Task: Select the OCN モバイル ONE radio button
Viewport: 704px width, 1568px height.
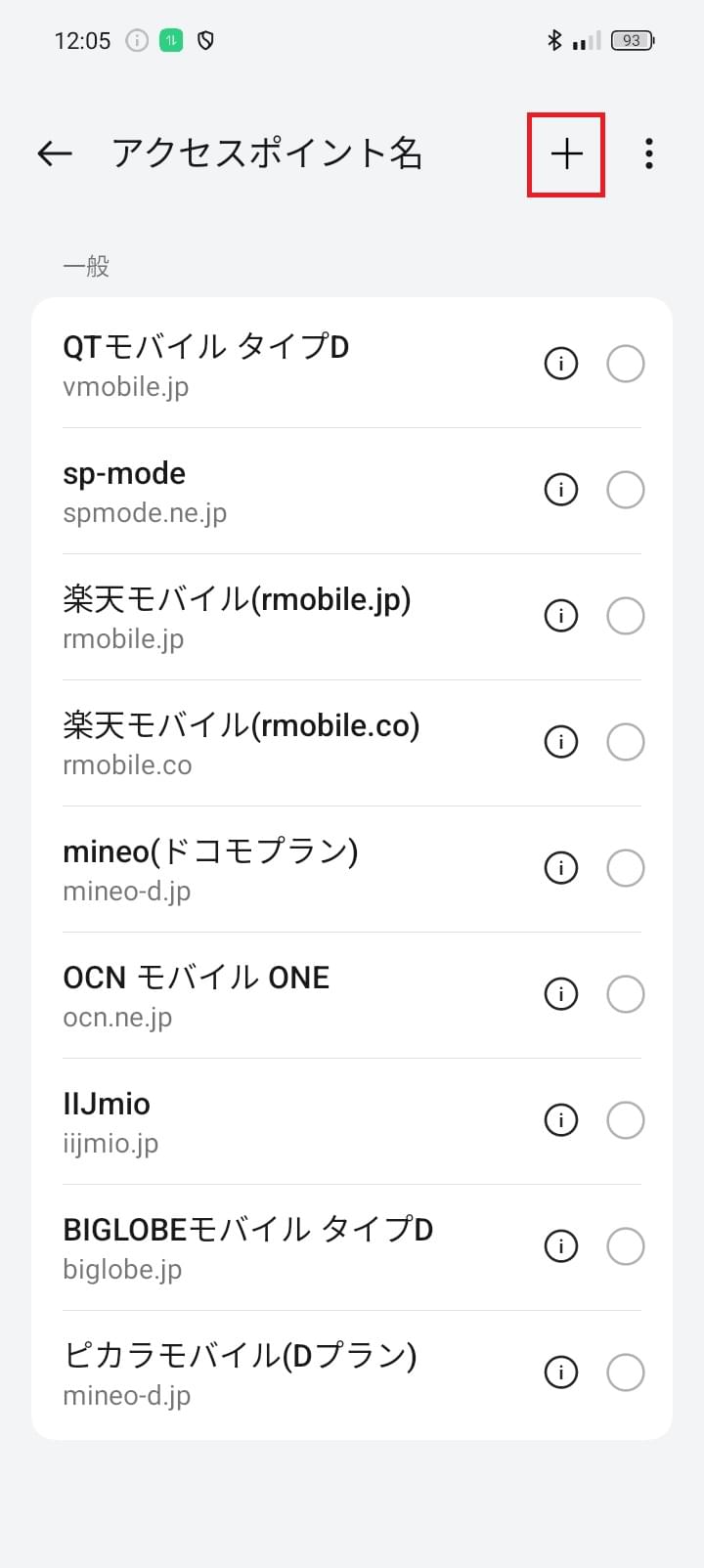Action: (625, 994)
